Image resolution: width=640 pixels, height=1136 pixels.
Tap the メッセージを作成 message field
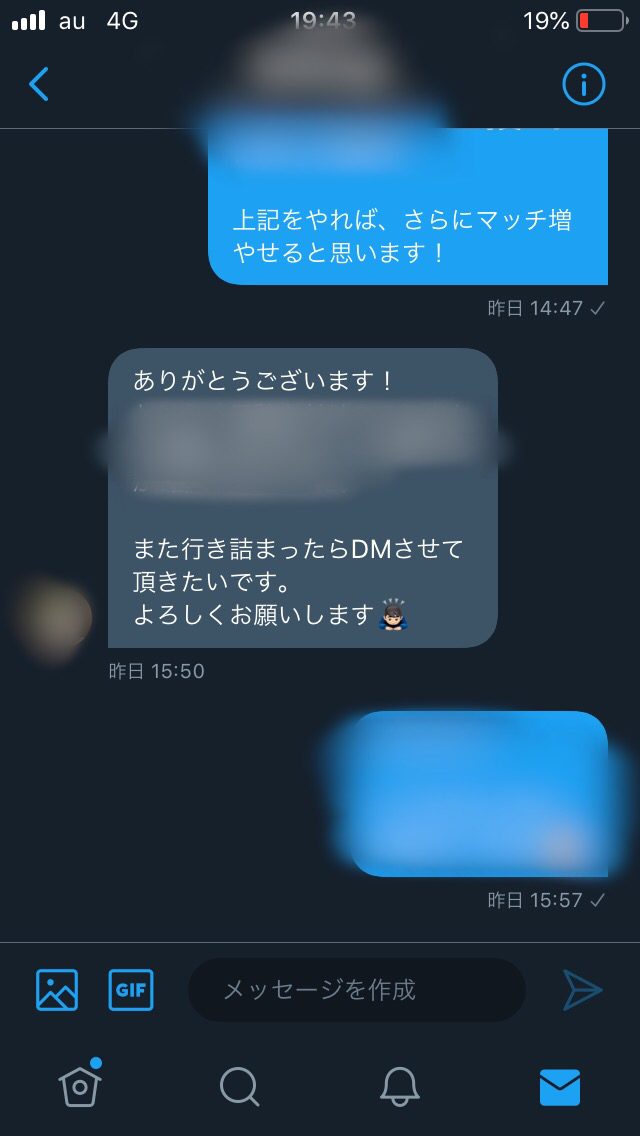pyautogui.click(x=356, y=990)
